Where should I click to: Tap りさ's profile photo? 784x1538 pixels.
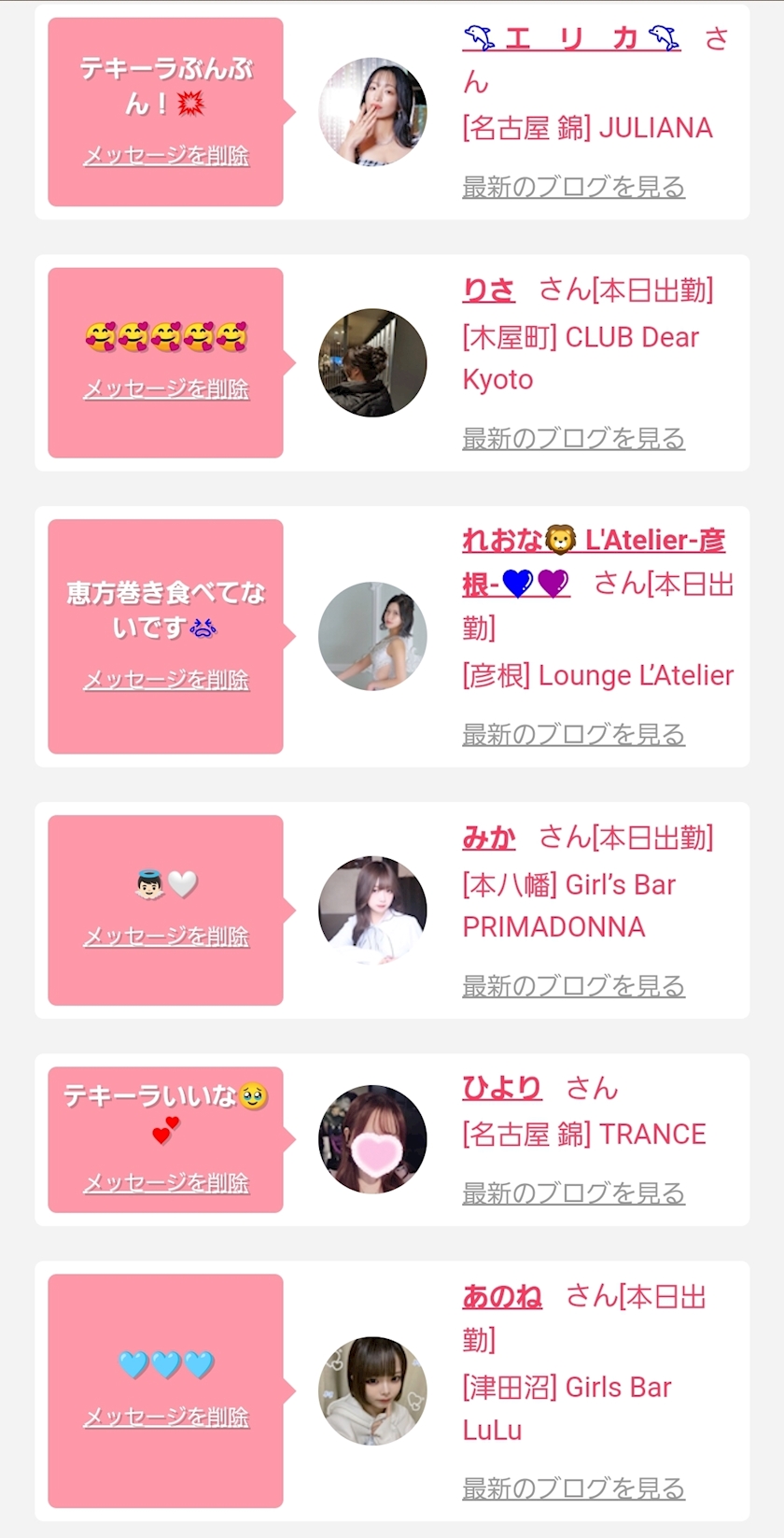click(x=372, y=362)
